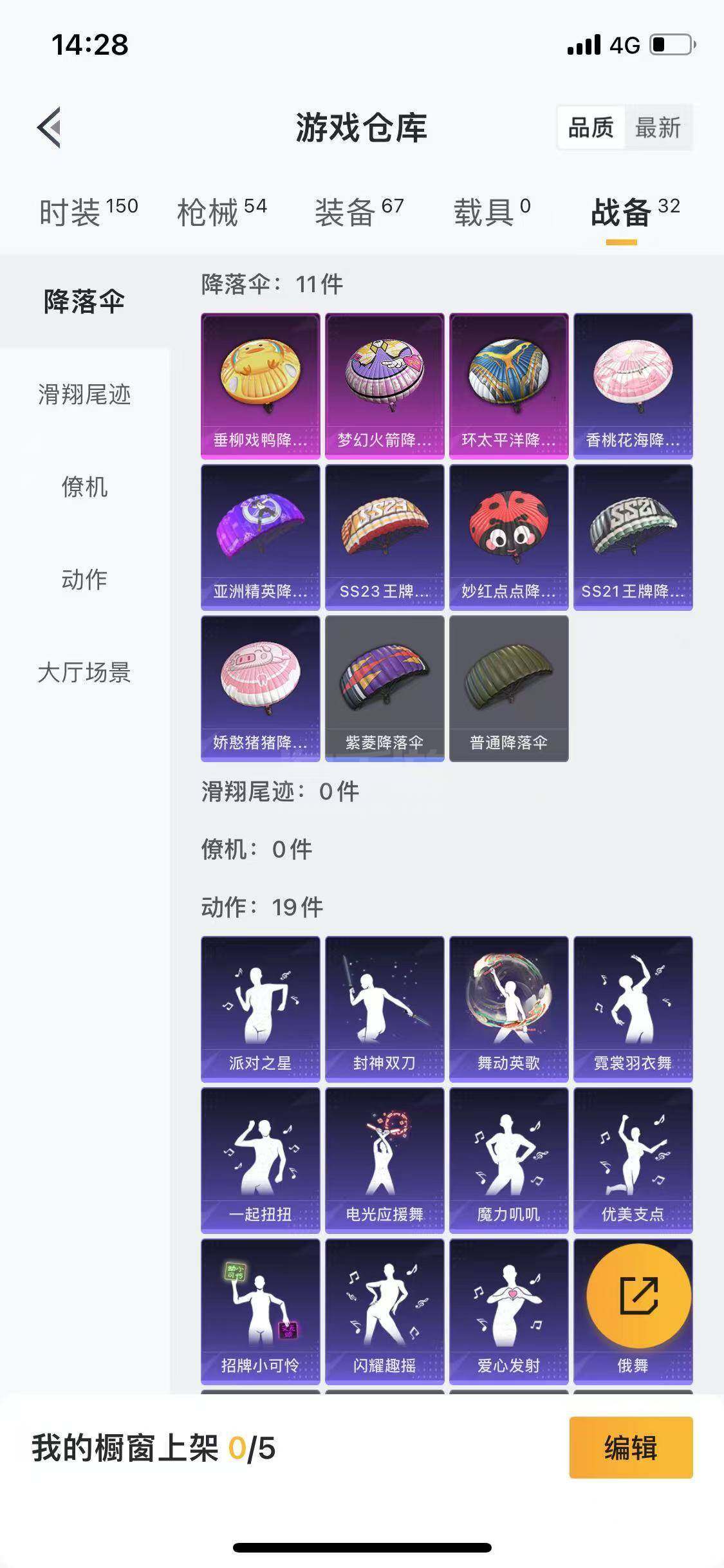This screenshot has width=724, height=1568.
Task: Sort items by 品质
Action: click(590, 127)
